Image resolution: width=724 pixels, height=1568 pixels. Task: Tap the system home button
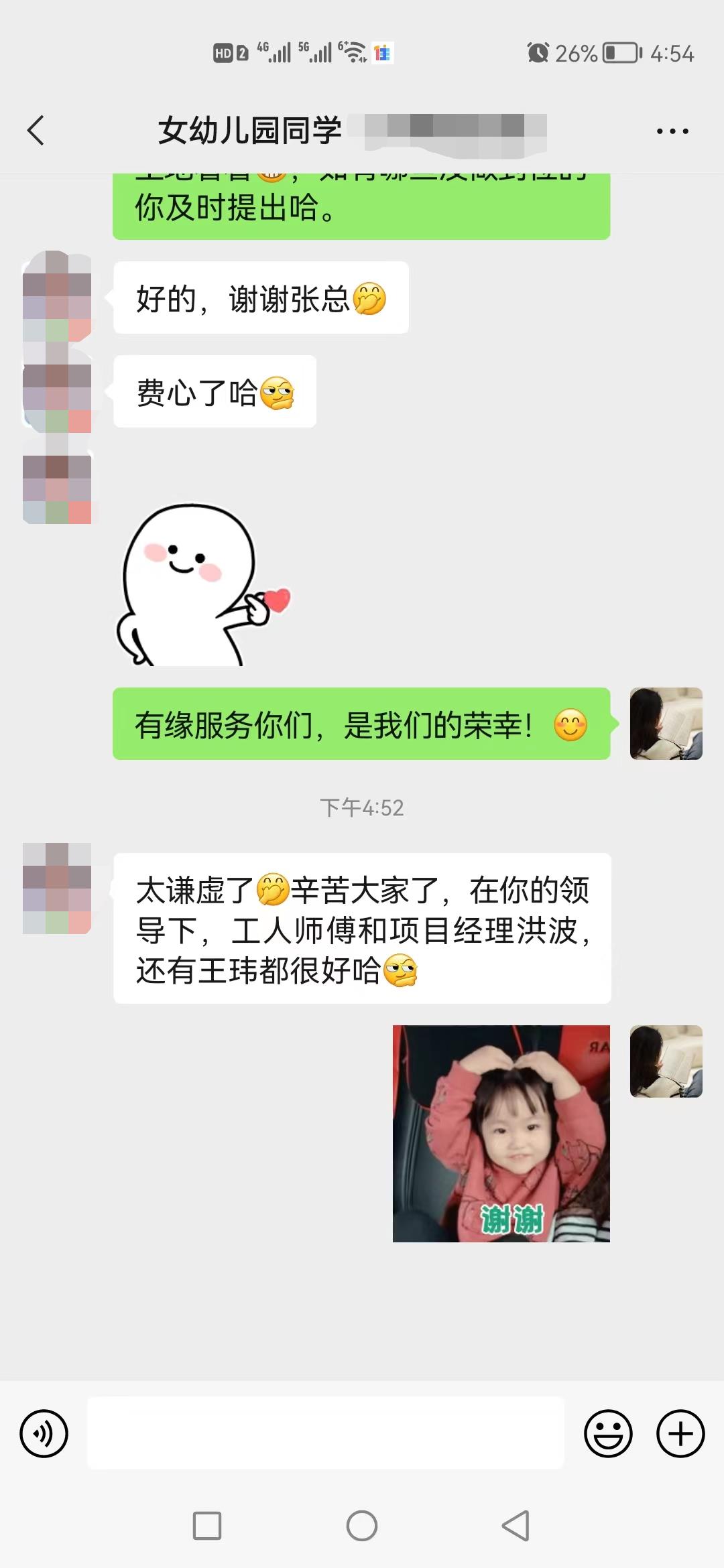point(362,1526)
